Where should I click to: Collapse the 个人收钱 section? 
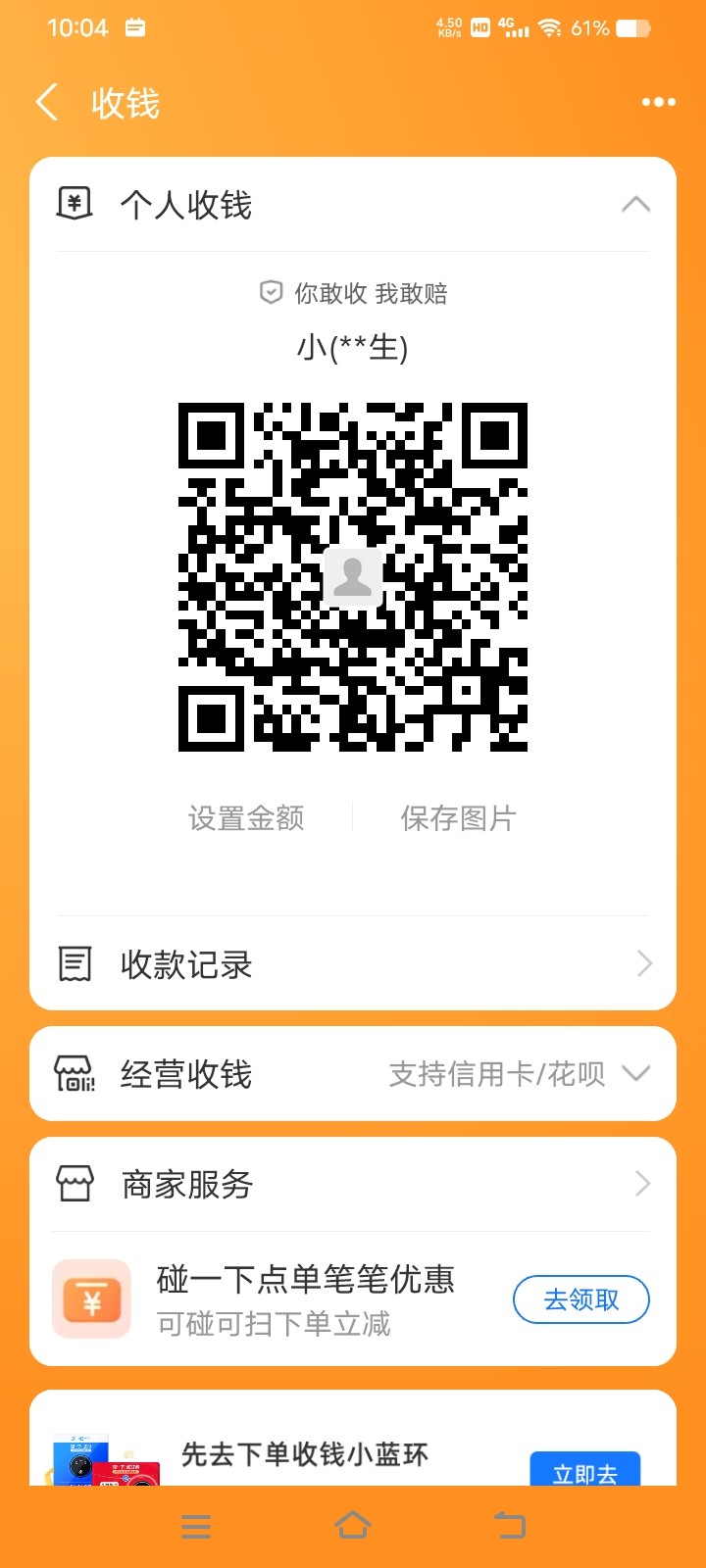(x=635, y=204)
